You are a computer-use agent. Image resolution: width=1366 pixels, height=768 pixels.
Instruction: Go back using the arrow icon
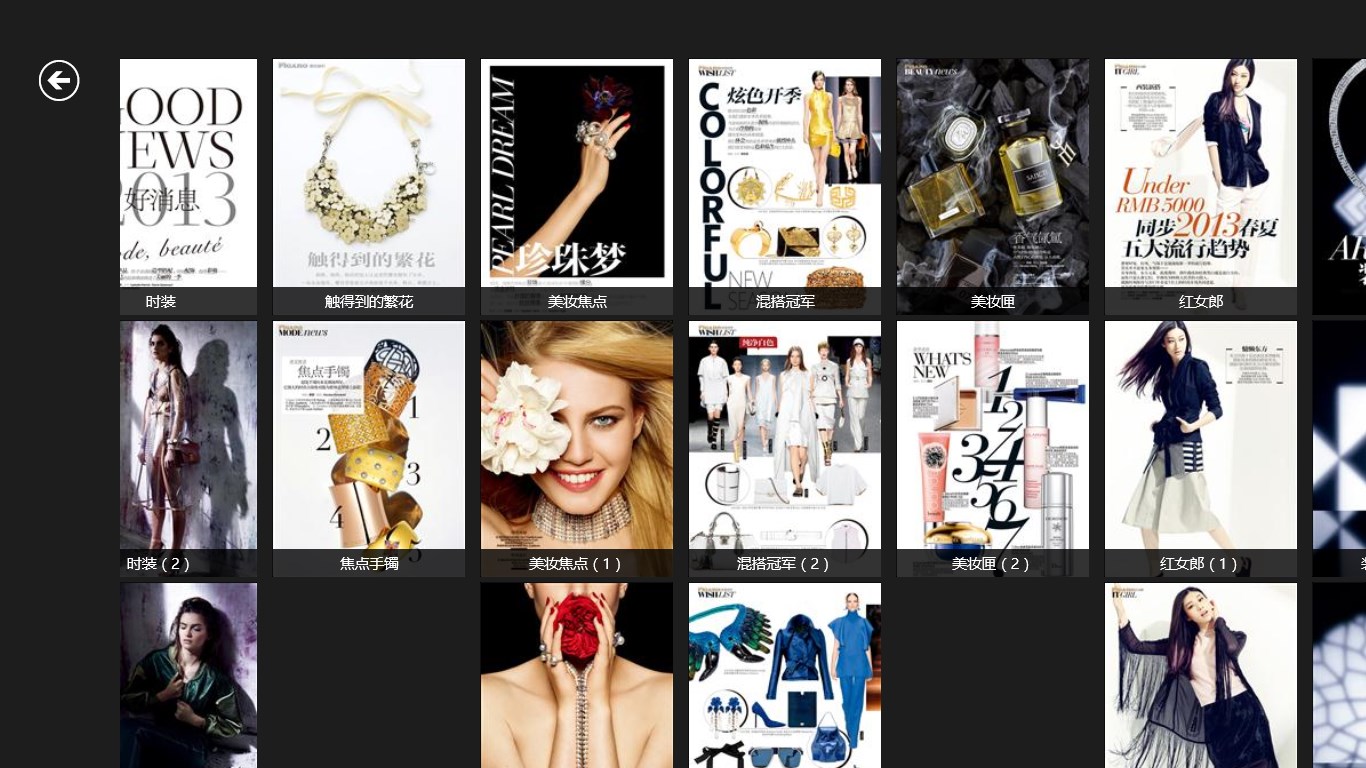point(59,80)
